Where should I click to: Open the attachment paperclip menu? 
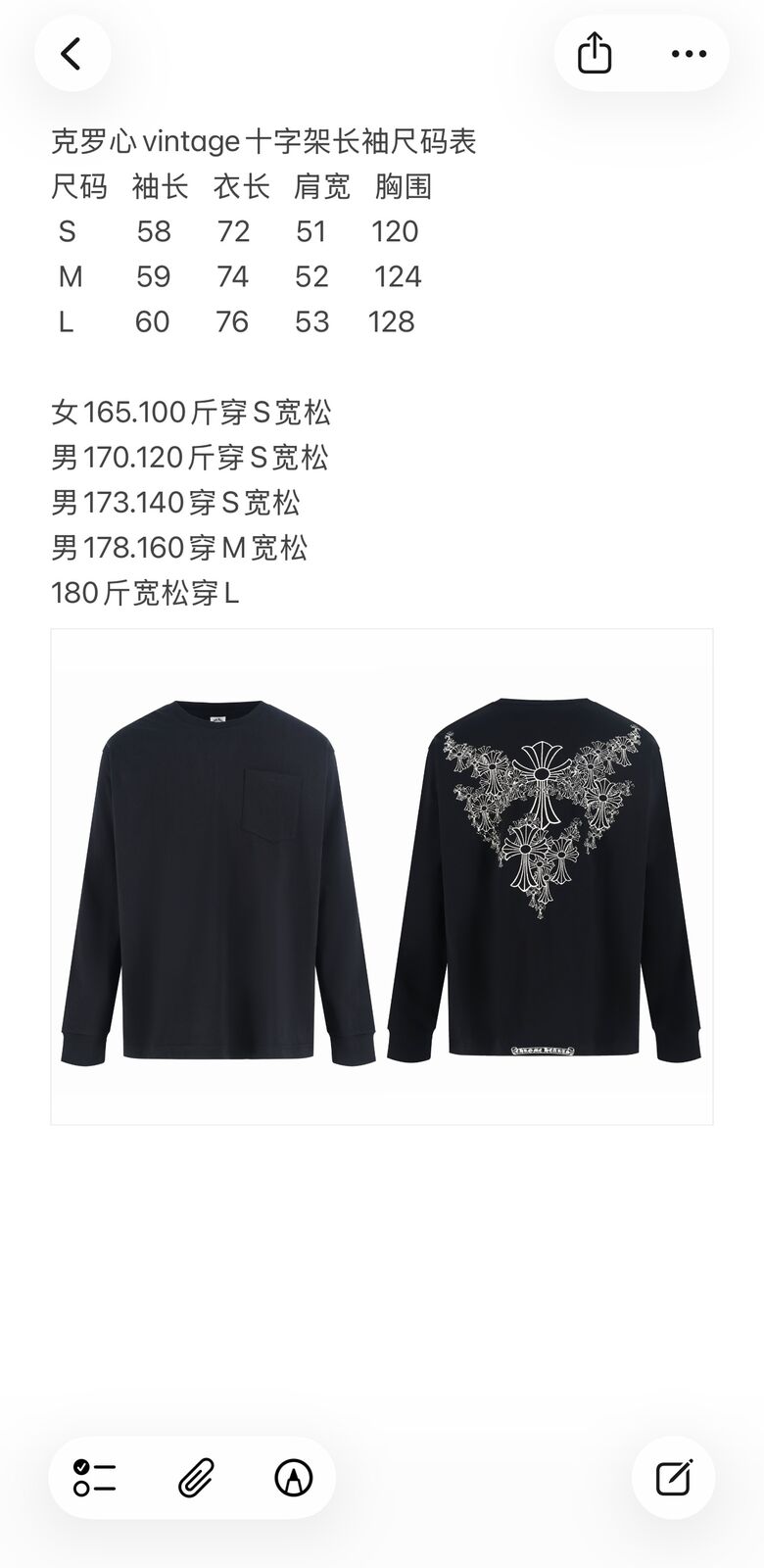click(x=195, y=1477)
